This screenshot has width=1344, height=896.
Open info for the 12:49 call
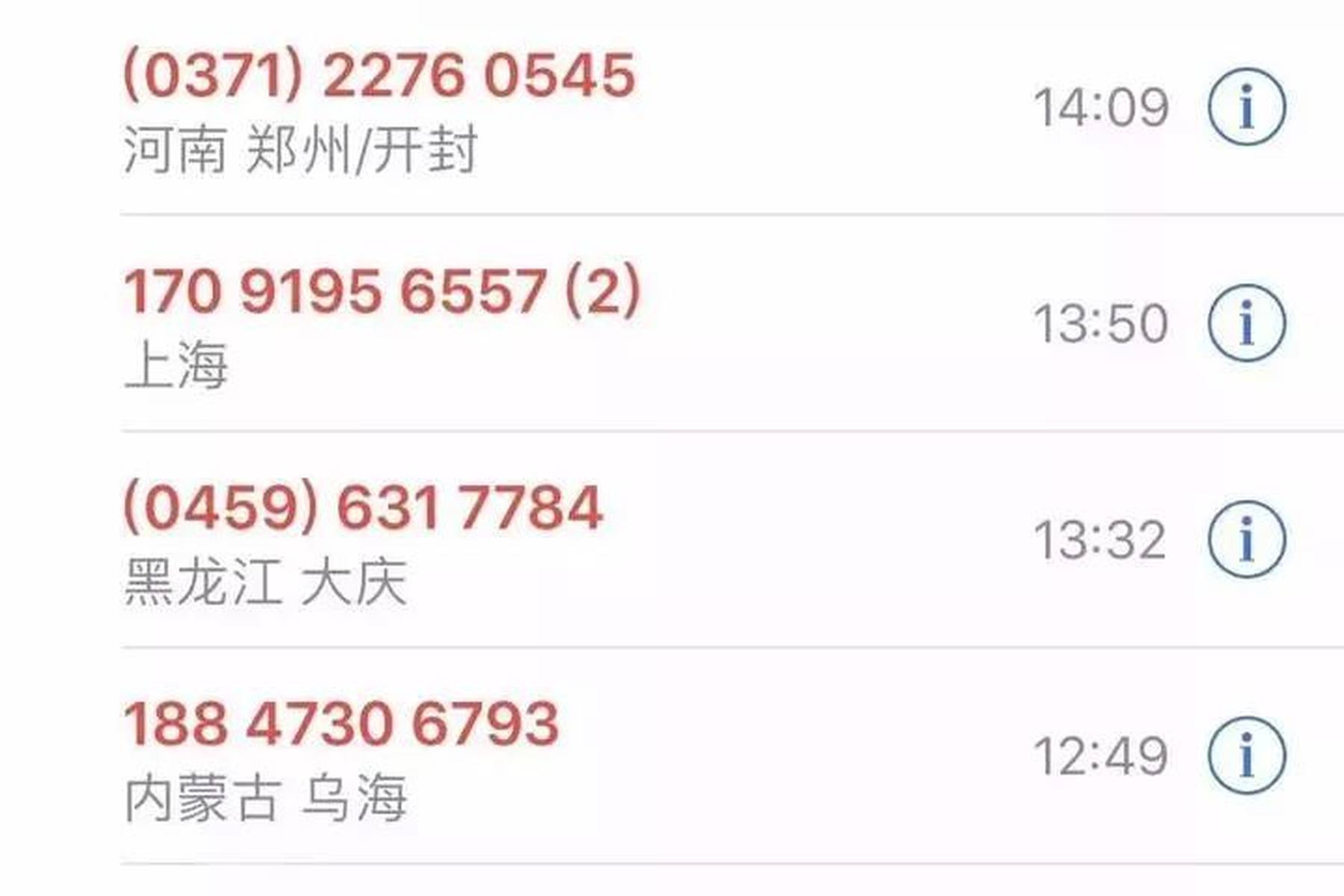point(1247,755)
